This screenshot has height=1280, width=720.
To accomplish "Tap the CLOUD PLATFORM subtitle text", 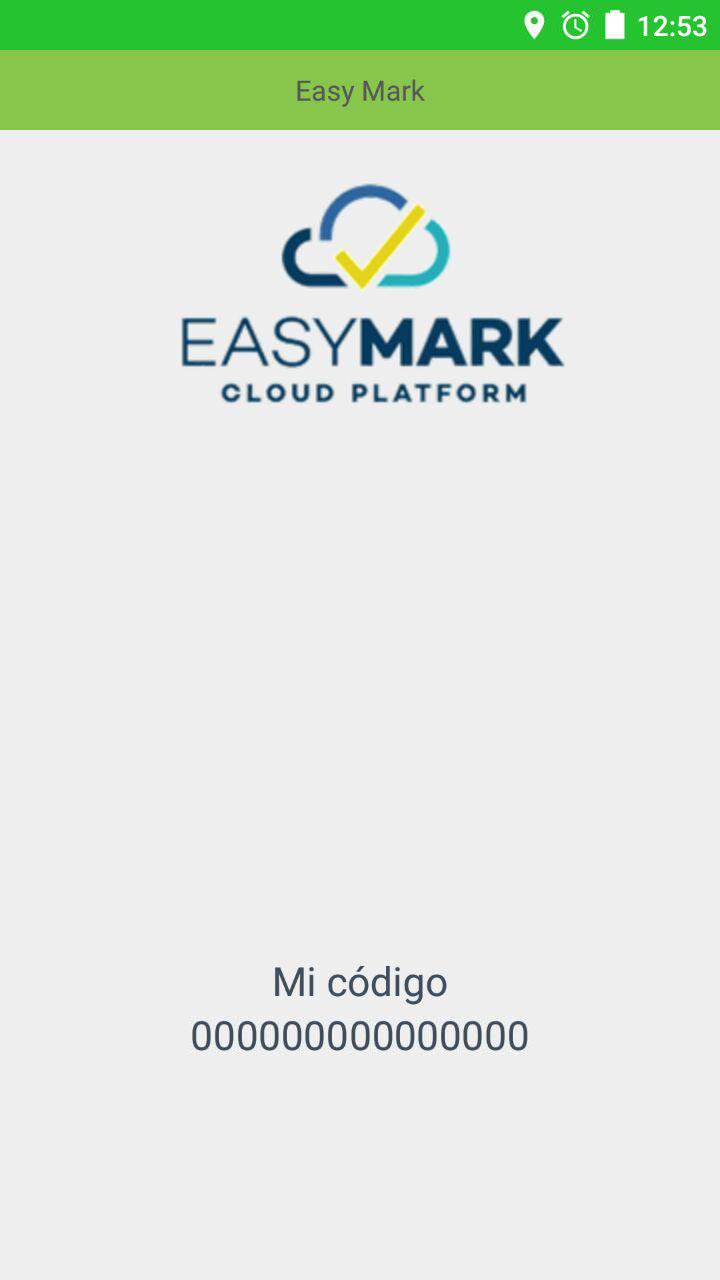I will coord(370,393).
